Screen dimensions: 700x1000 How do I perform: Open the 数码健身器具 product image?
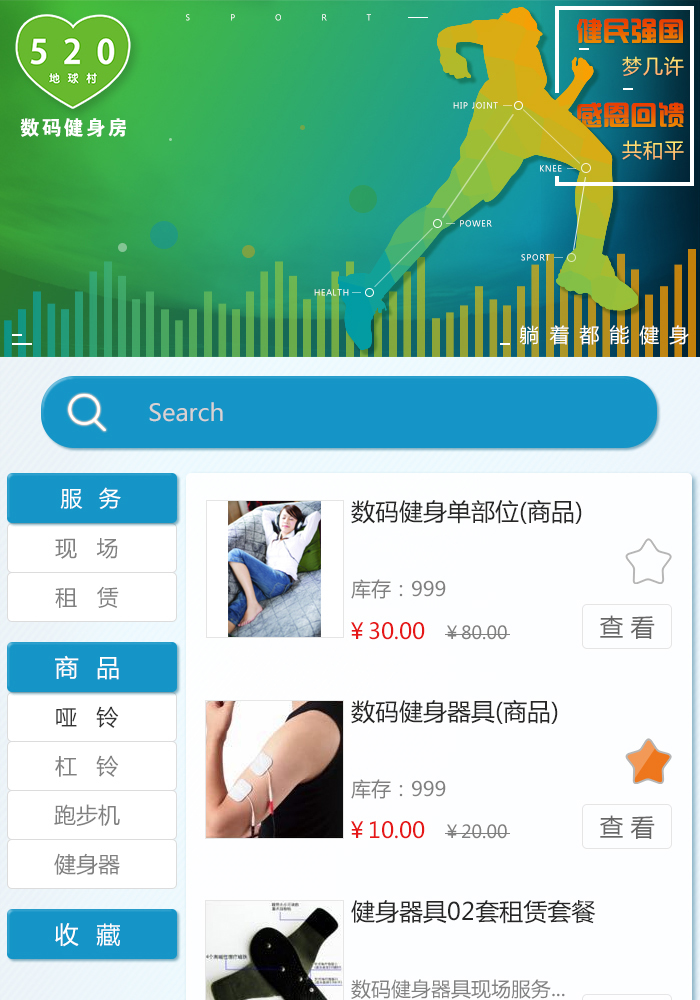pos(274,769)
